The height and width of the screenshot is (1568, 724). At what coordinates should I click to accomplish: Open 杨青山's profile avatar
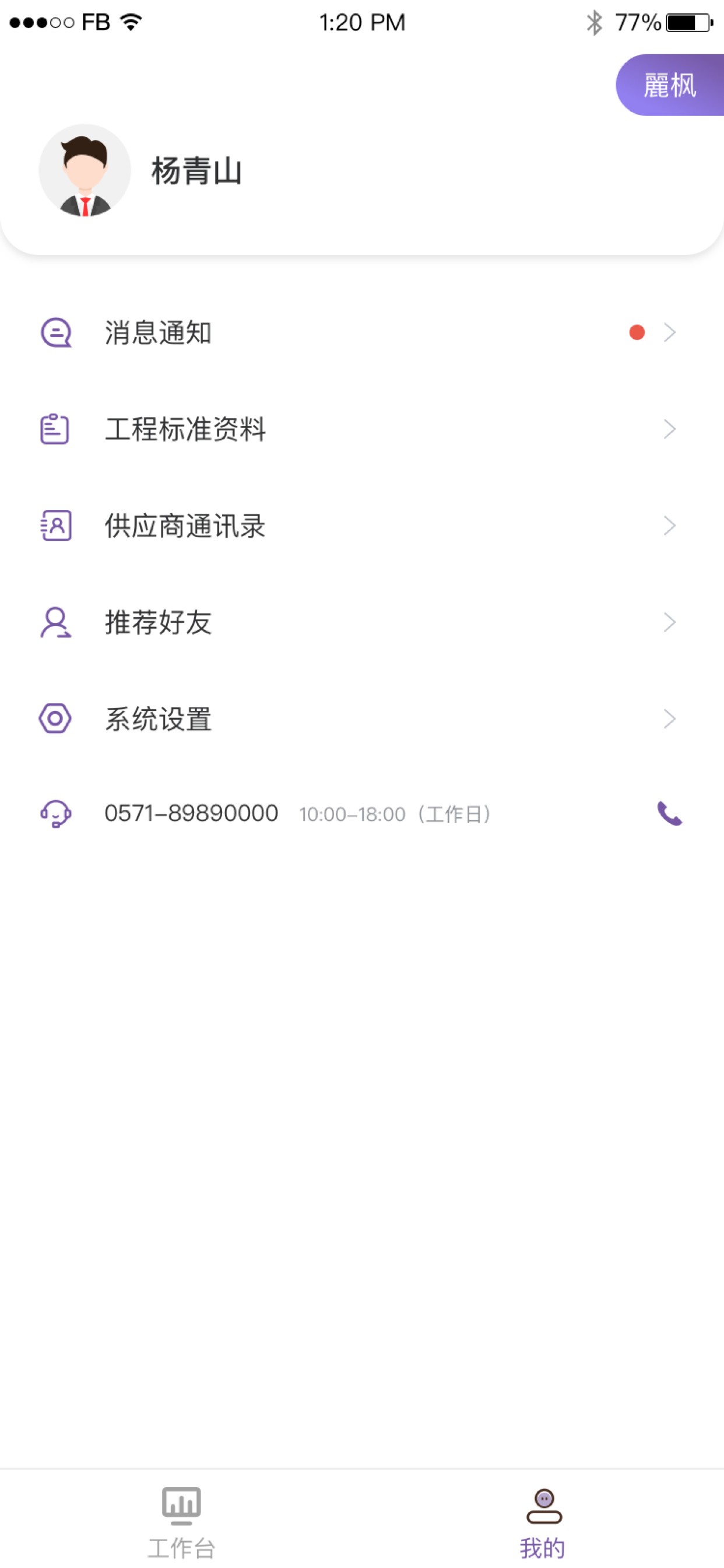tap(85, 170)
